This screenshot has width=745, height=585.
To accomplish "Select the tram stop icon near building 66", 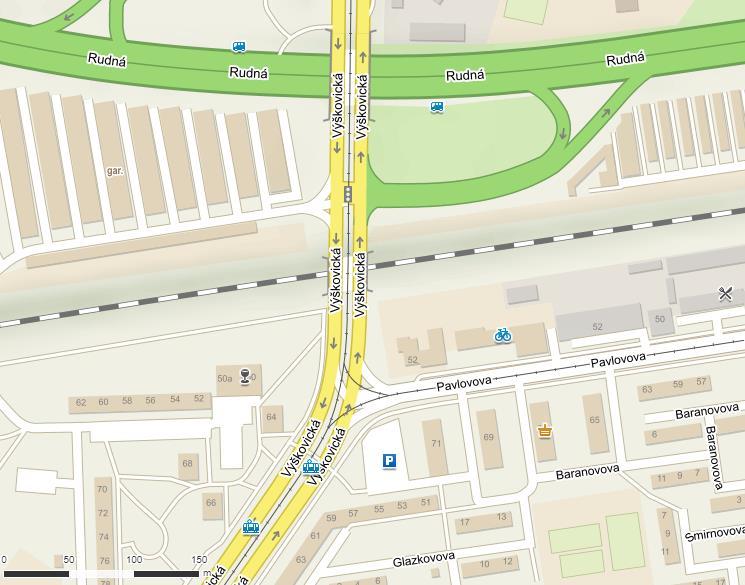I will (x=251, y=526).
